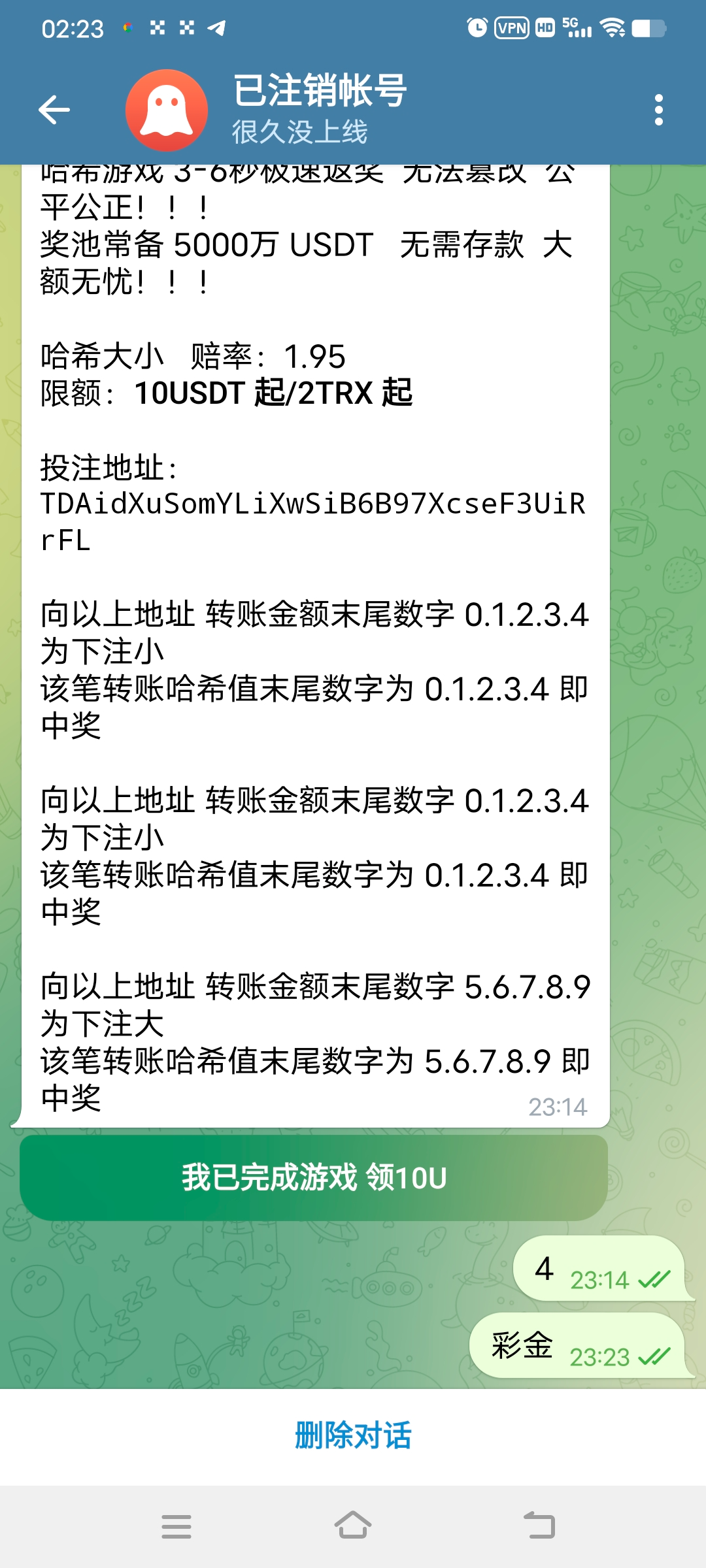Go back from the chat
706x1568 pixels.
coord(54,109)
